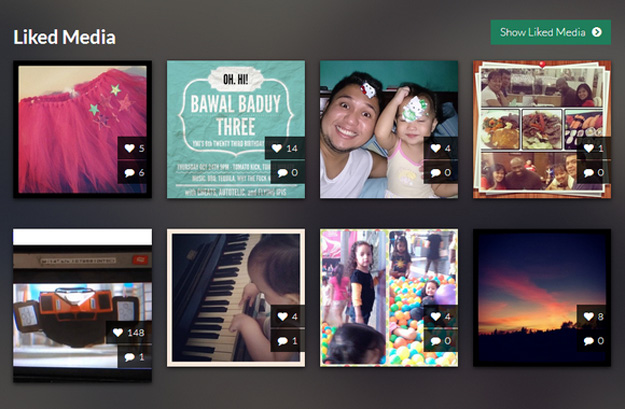View the sunset sky photo
625x409 pixels.
(542, 297)
